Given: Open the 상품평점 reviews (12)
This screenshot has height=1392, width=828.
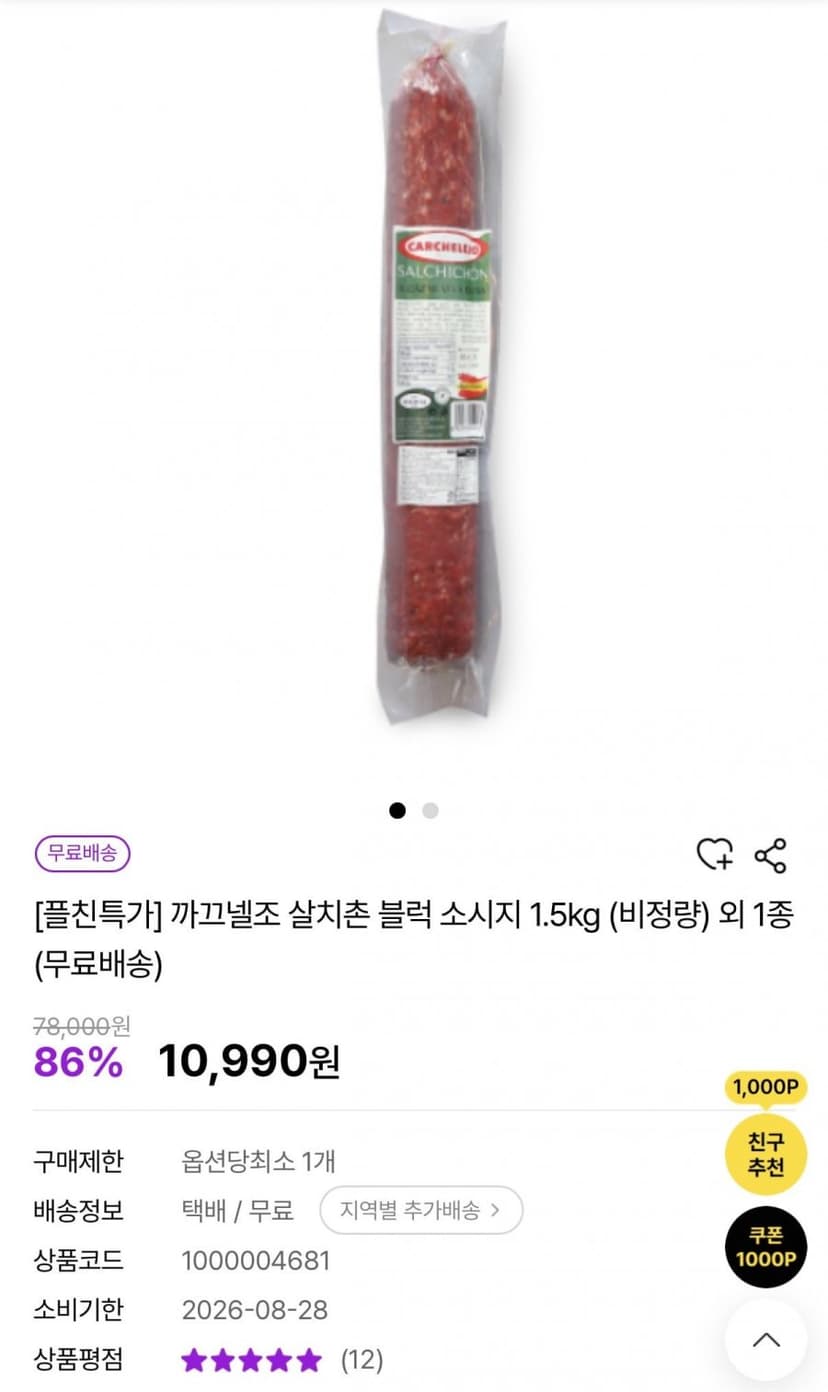Looking at the screenshot, I should (x=283, y=1360).
